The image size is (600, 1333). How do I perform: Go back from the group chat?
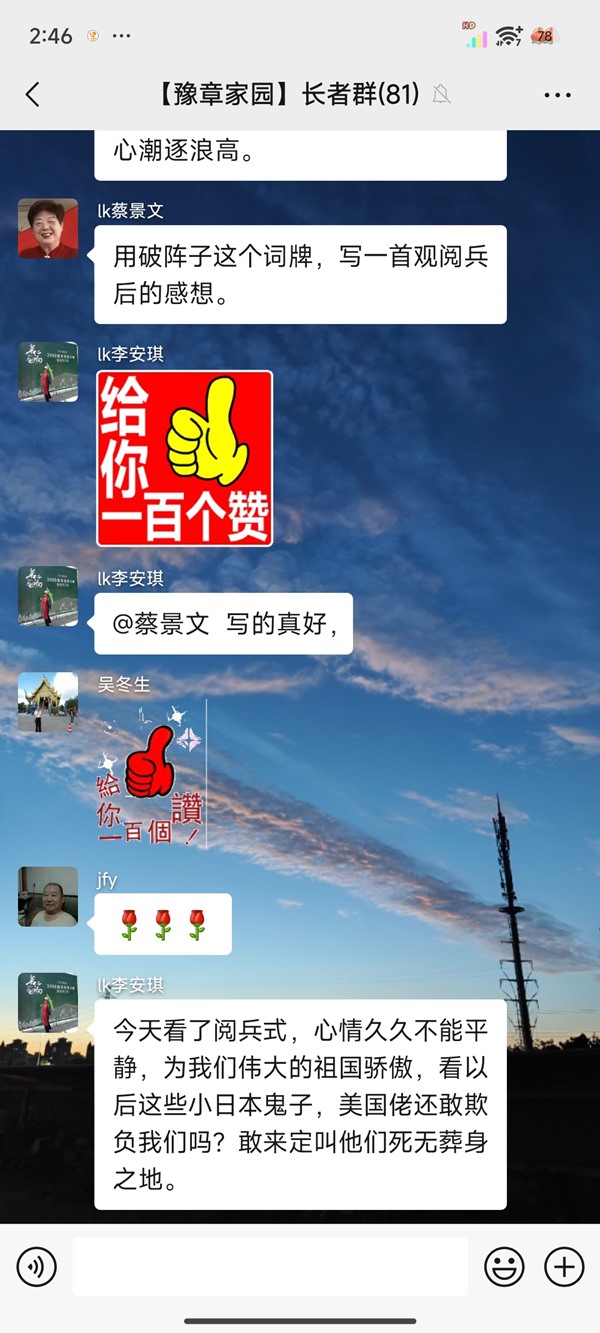33,95
